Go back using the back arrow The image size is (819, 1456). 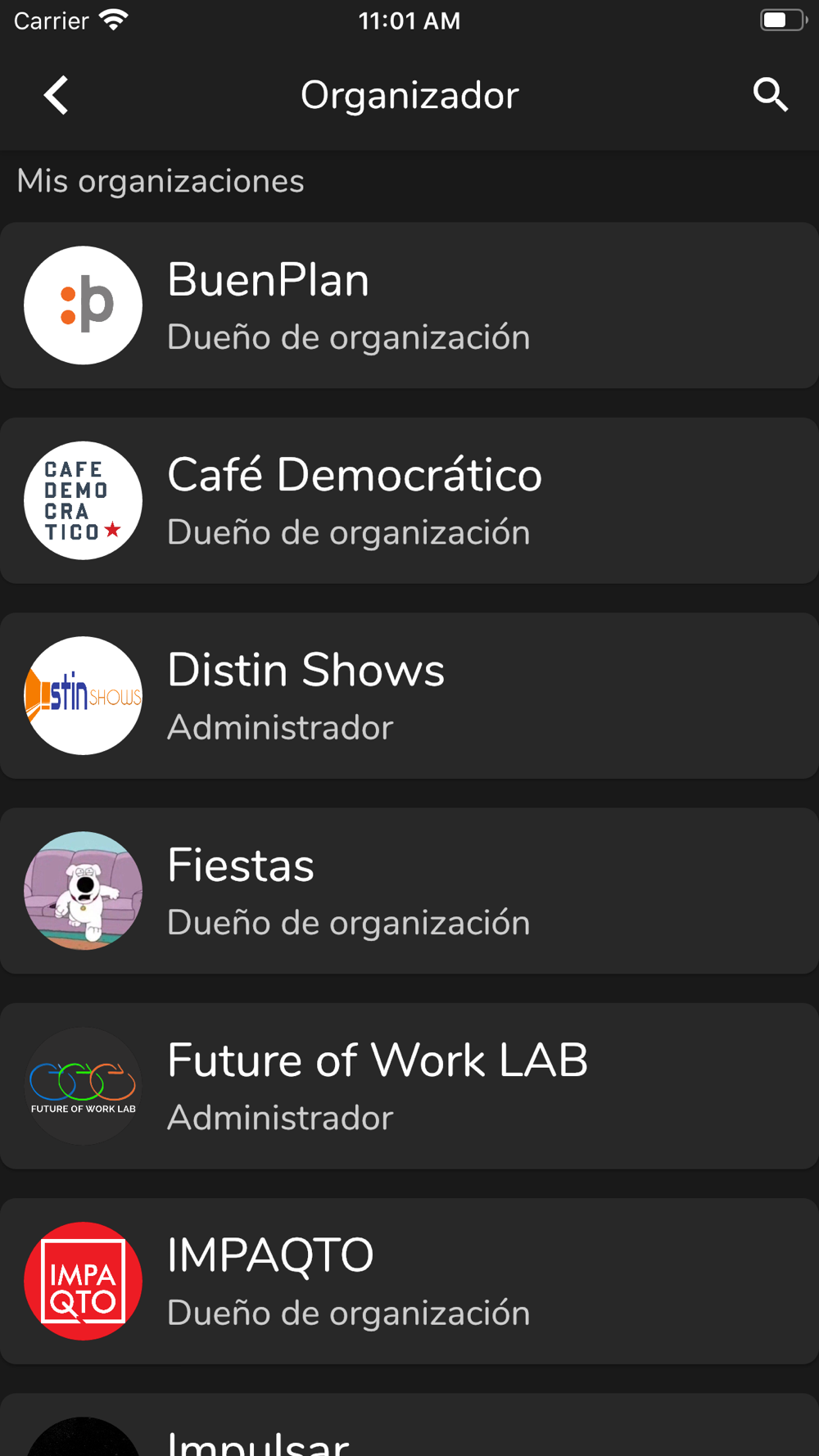click(x=56, y=95)
